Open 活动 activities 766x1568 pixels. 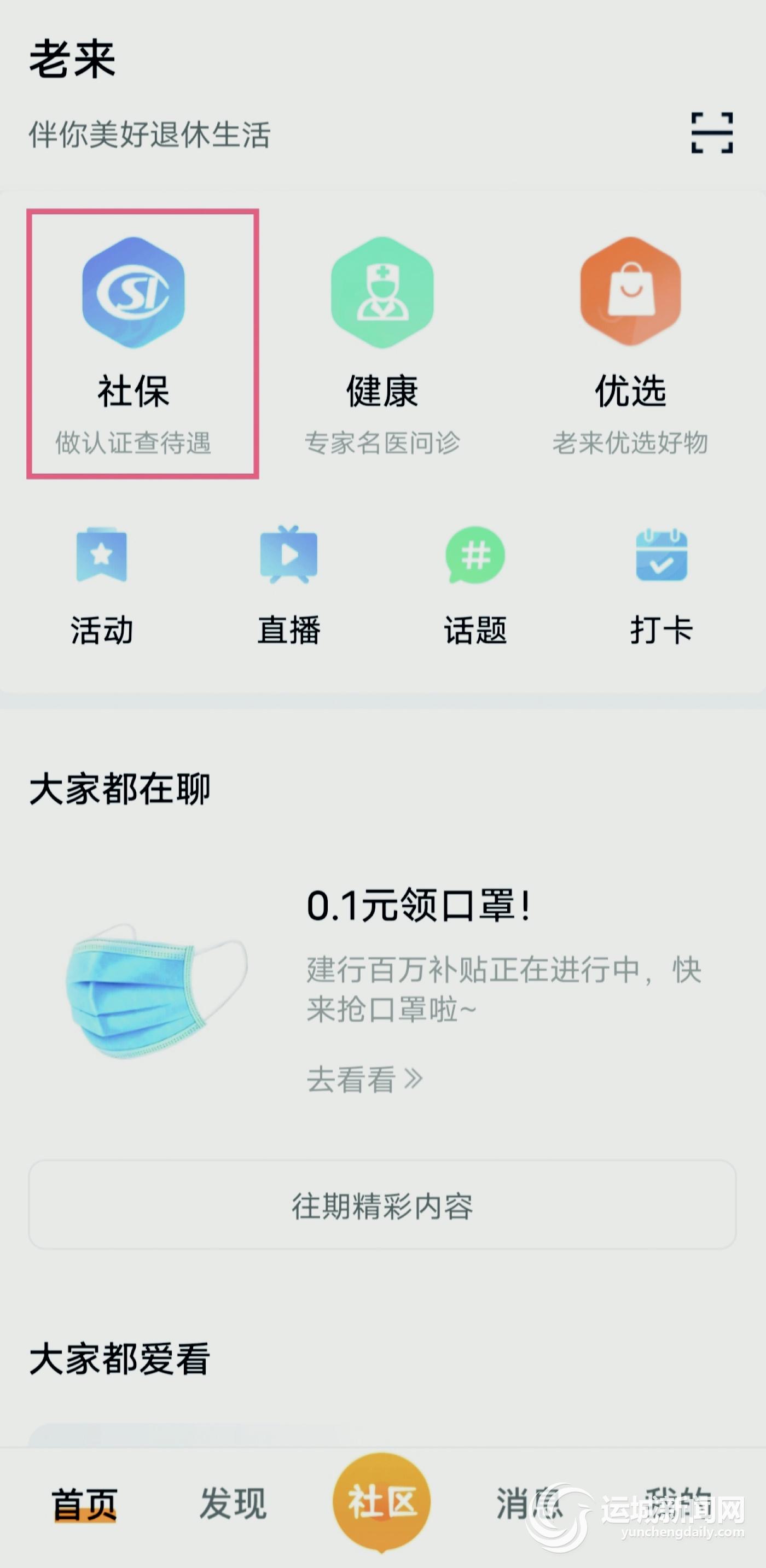coord(102,584)
